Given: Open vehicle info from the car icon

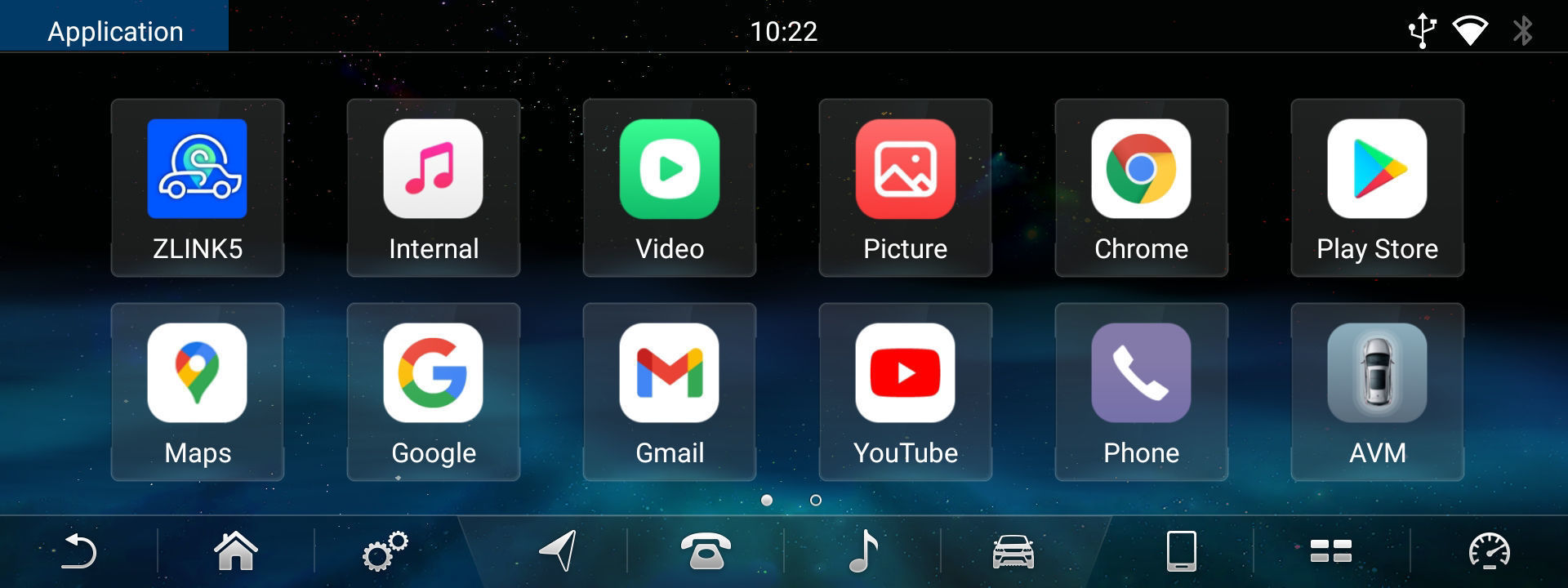Looking at the screenshot, I should click(x=1013, y=551).
